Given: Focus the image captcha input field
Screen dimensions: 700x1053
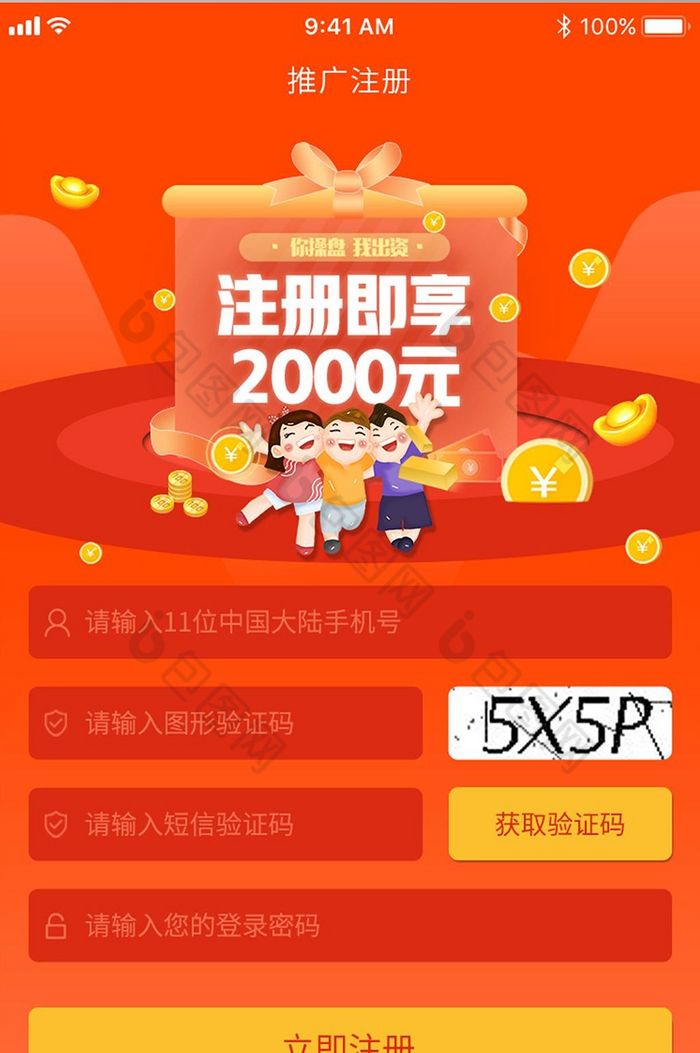Looking at the screenshot, I should coord(225,723).
